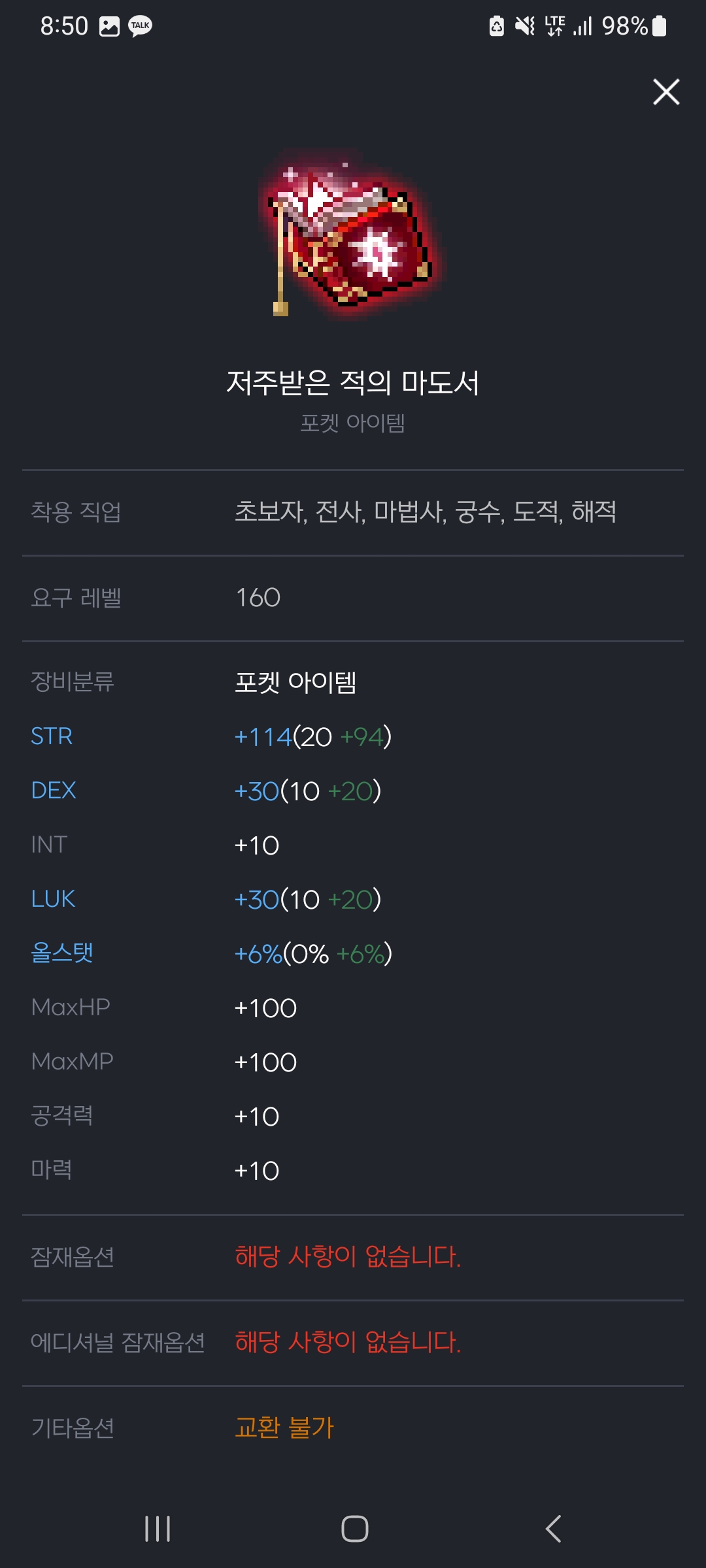
Task: Expand the 착용 직업 job list row
Action: 353,512
